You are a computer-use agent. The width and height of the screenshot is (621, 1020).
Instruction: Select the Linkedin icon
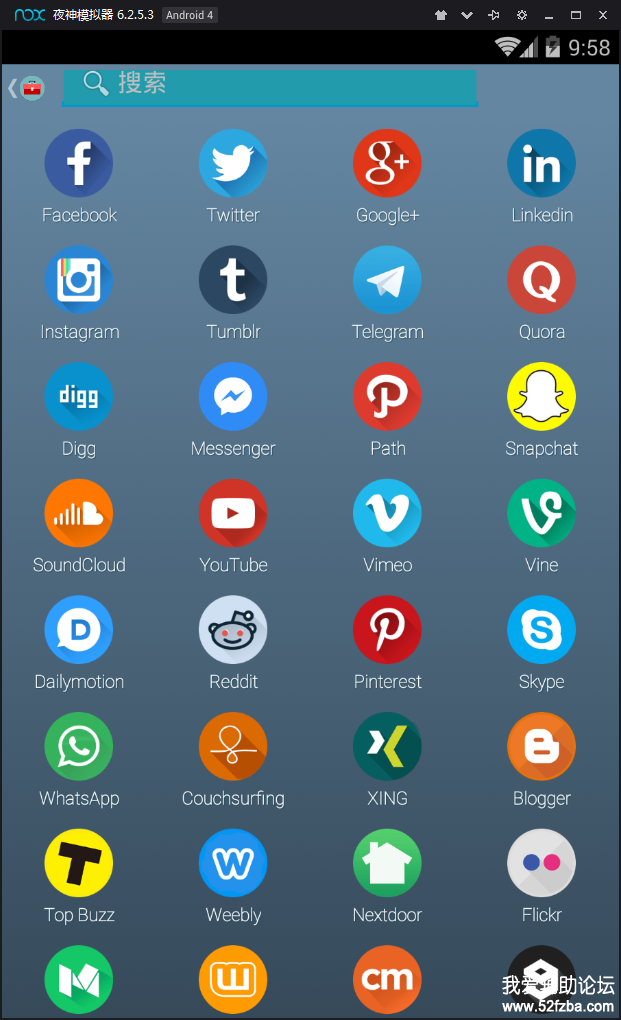pyautogui.click(x=541, y=163)
